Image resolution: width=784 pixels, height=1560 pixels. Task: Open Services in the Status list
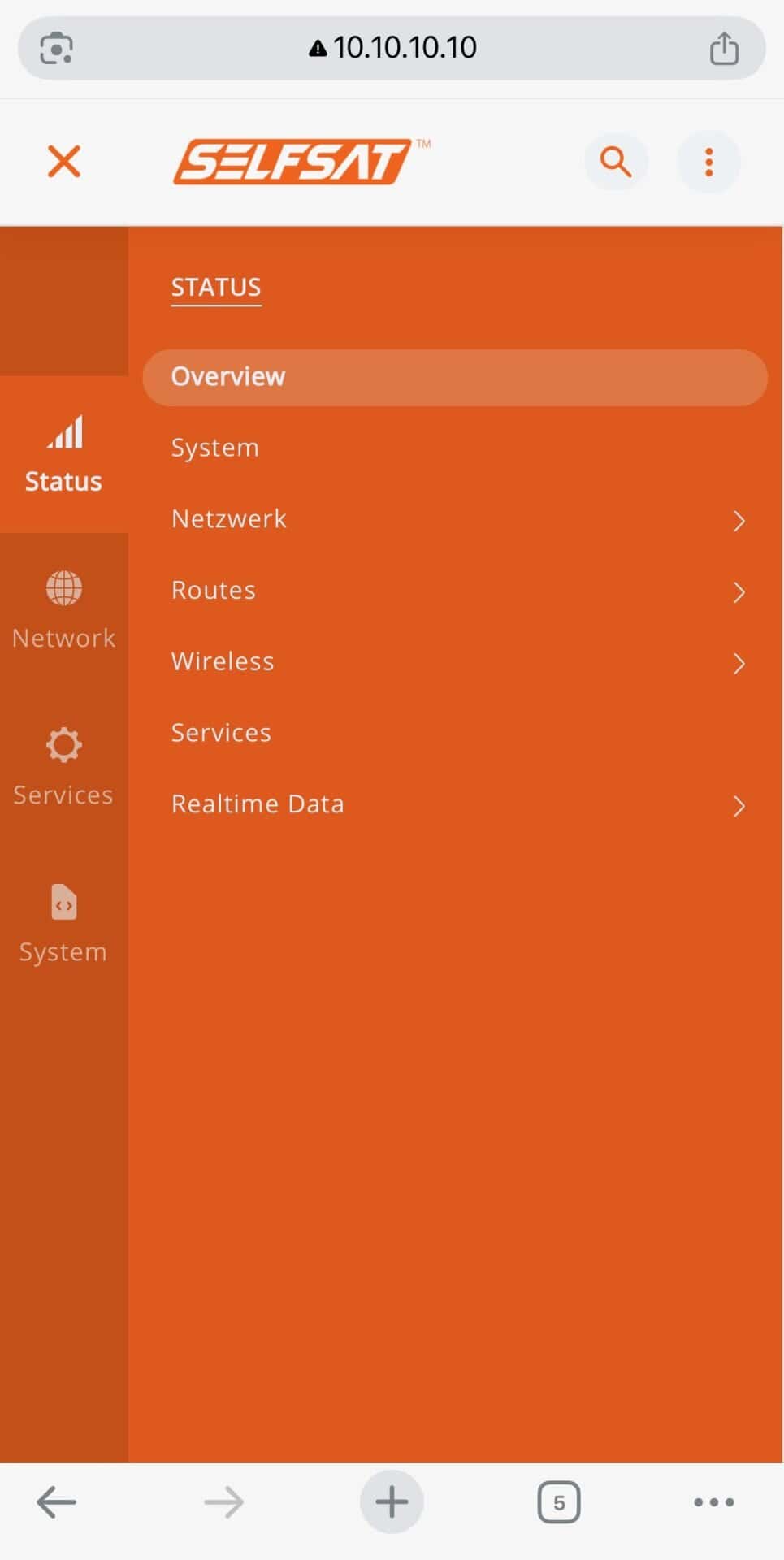coord(221,733)
